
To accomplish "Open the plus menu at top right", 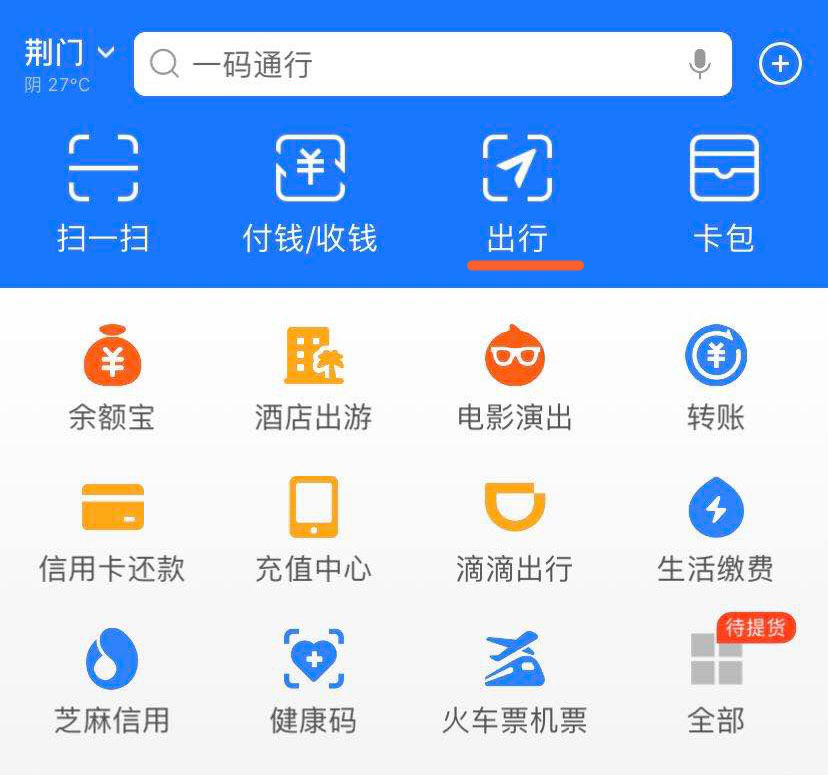I will click(780, 64).
